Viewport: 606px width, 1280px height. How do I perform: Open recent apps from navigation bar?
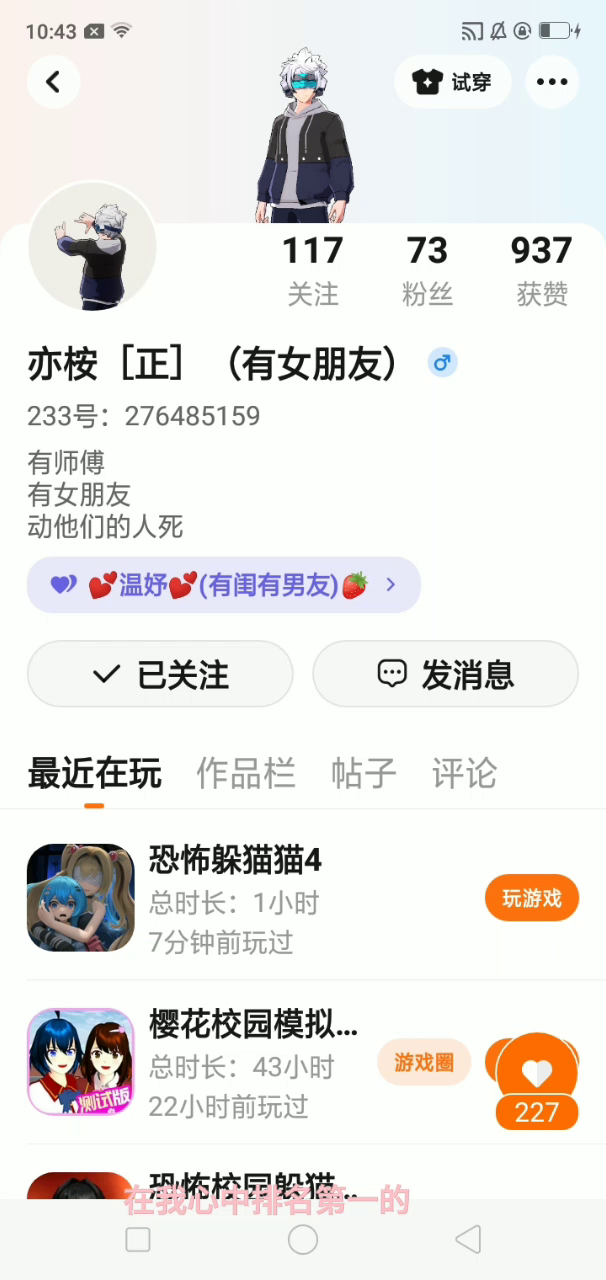138,1240
